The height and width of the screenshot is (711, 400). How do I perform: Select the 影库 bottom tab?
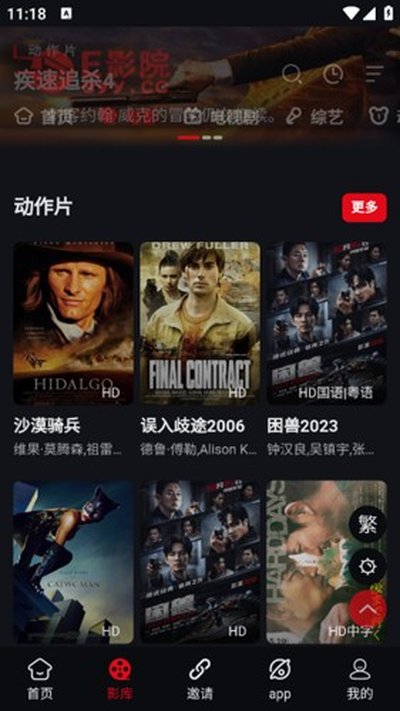click(x=120, y=679)
